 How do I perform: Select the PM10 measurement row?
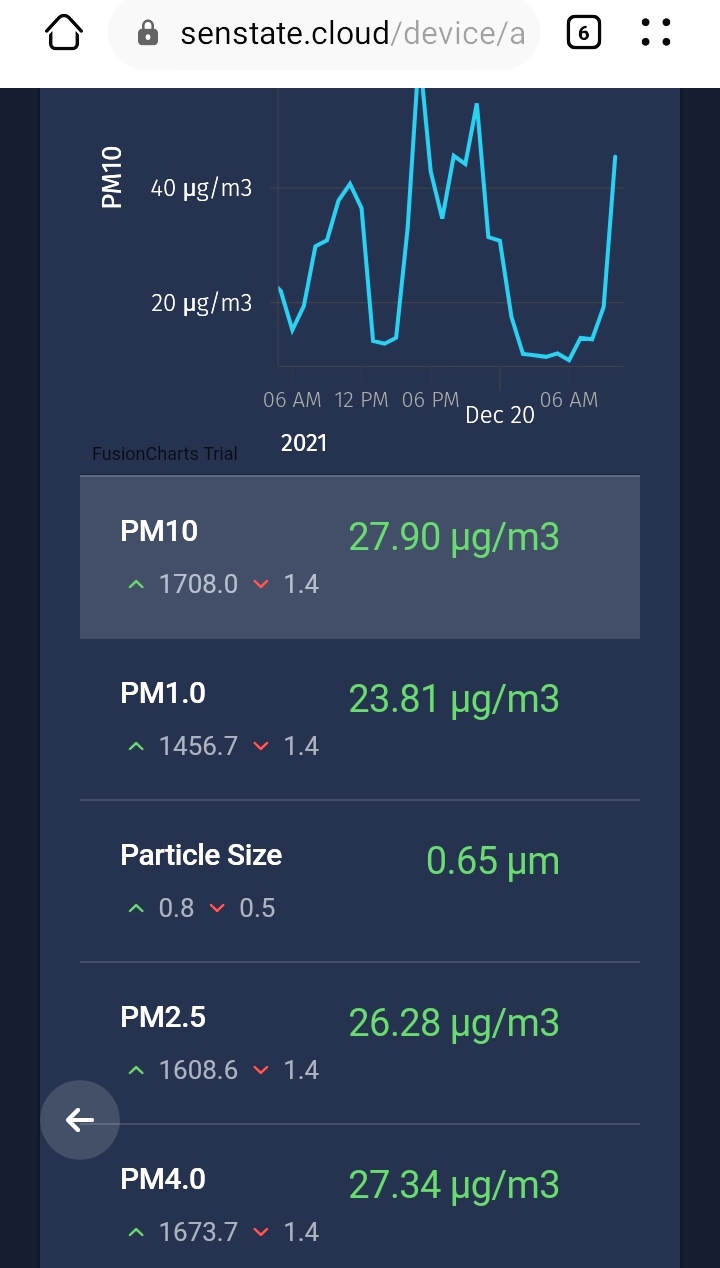360,557
